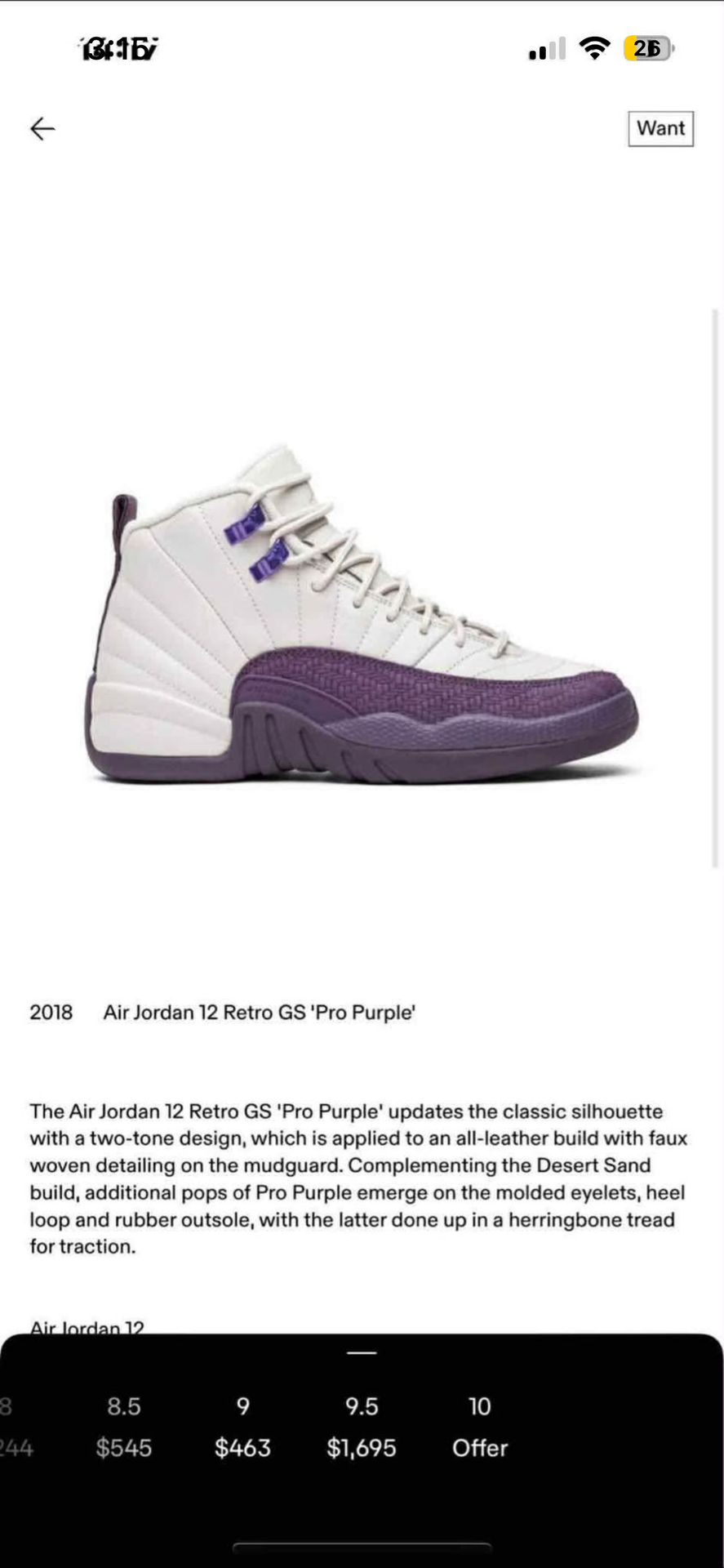
Task: Make an offer on size 10
Action: [x=480, y=1427]
